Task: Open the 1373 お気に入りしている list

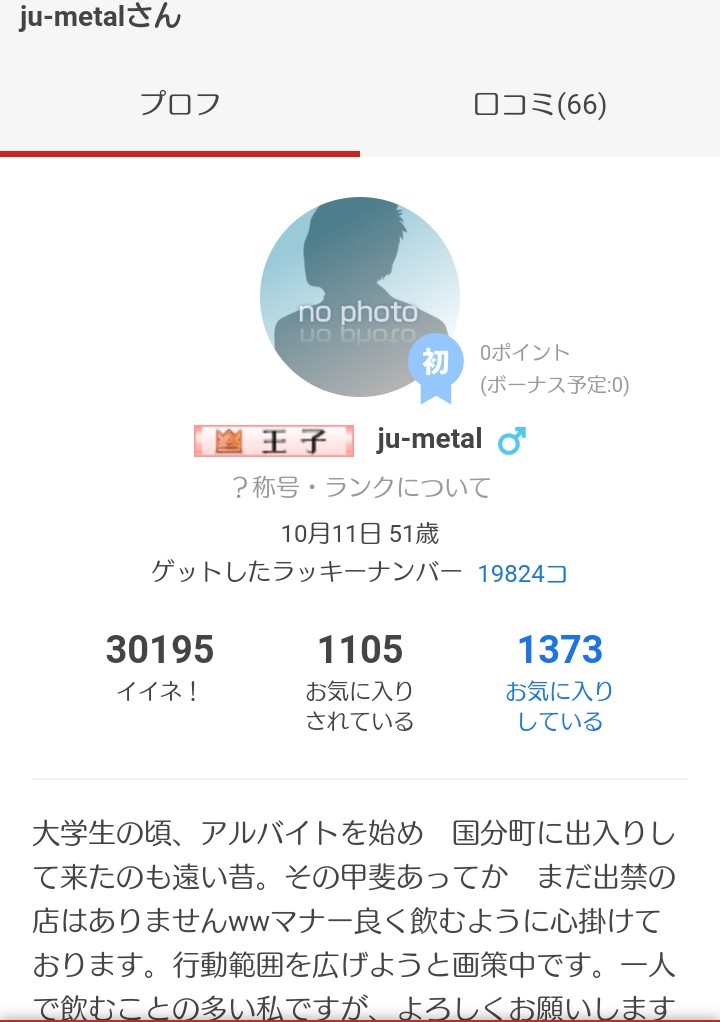Action: click(x=559, y=682)
